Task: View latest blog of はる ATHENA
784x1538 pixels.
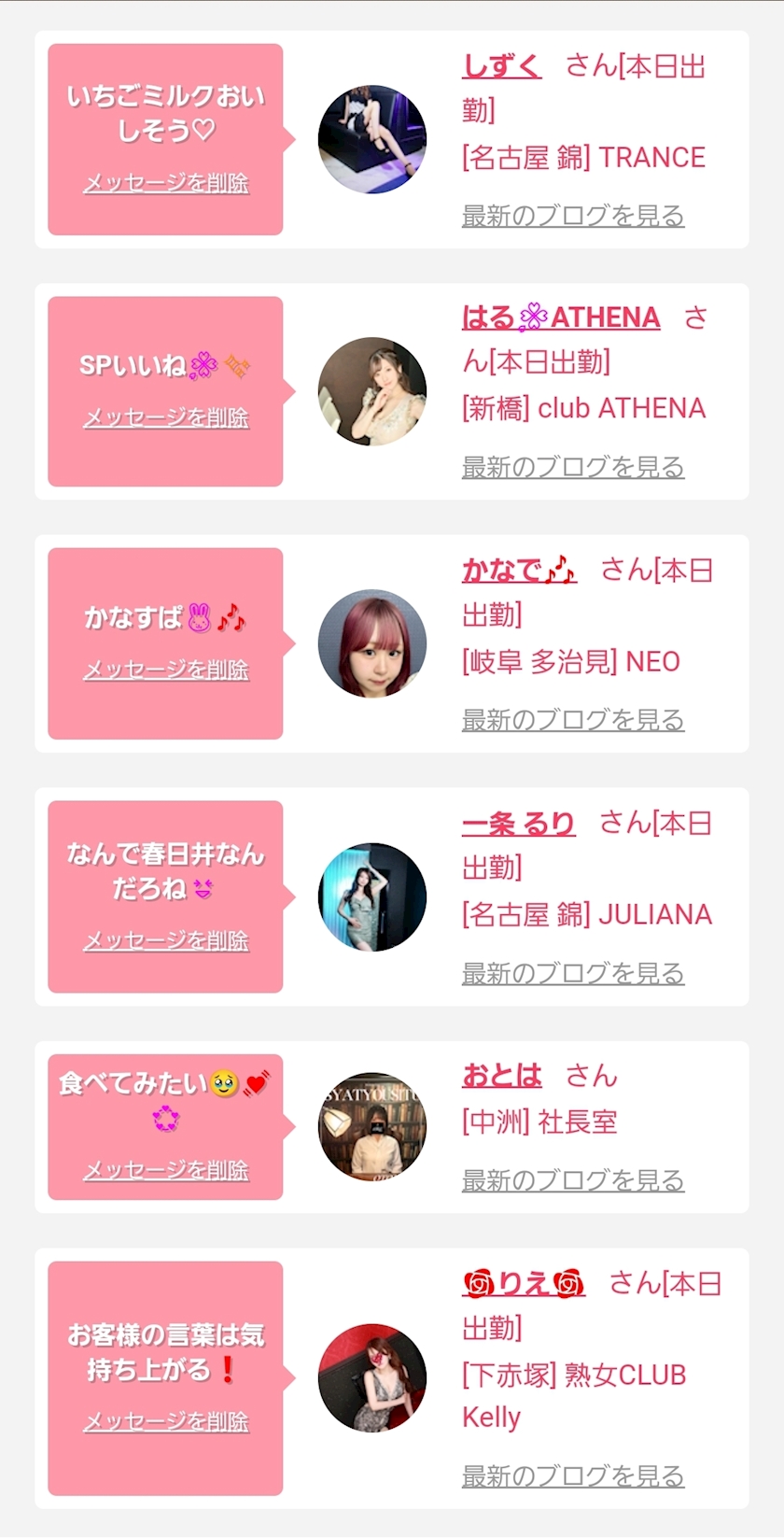Action: 572,467
